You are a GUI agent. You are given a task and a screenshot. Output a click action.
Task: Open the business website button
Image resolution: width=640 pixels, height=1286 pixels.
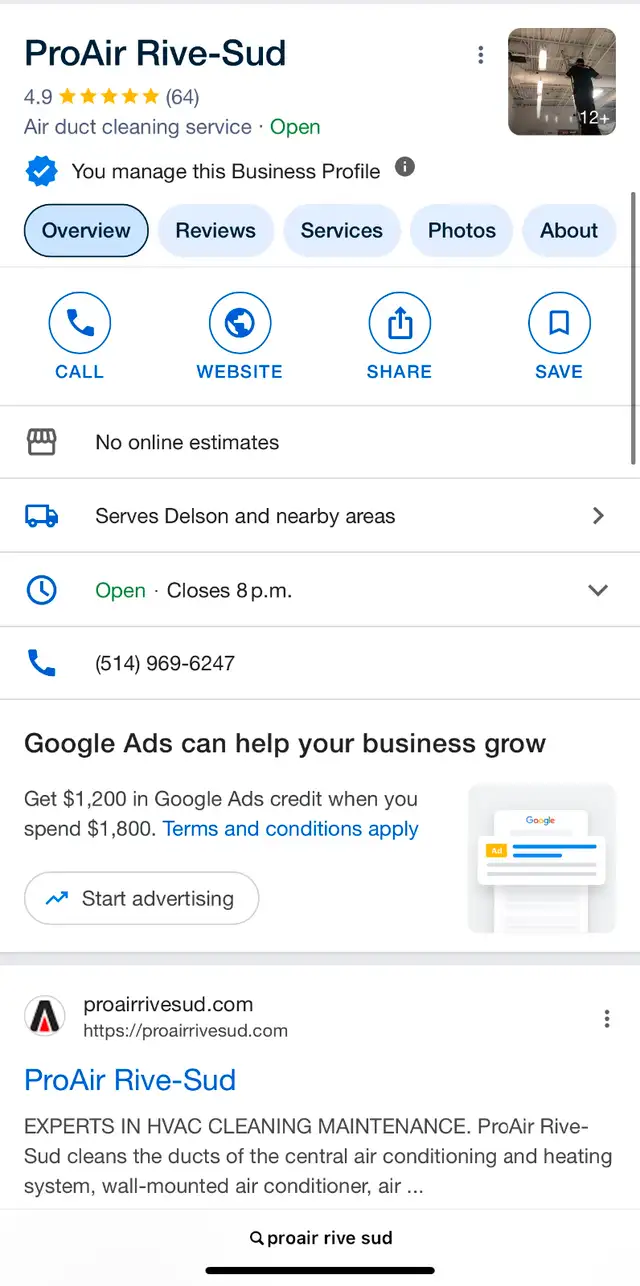[x=240, y=337]
